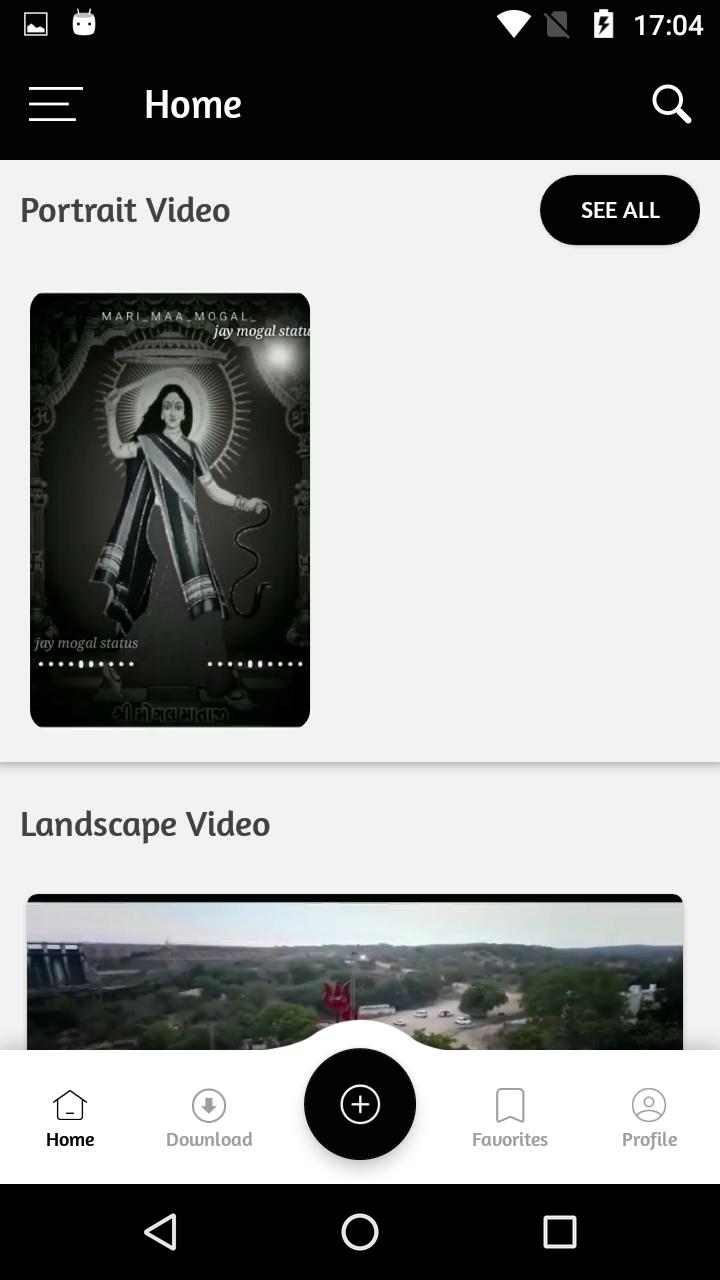This screenshot has height=1280, width=720.
Task: Open the landscape video thumbnail
Action: 354,970
